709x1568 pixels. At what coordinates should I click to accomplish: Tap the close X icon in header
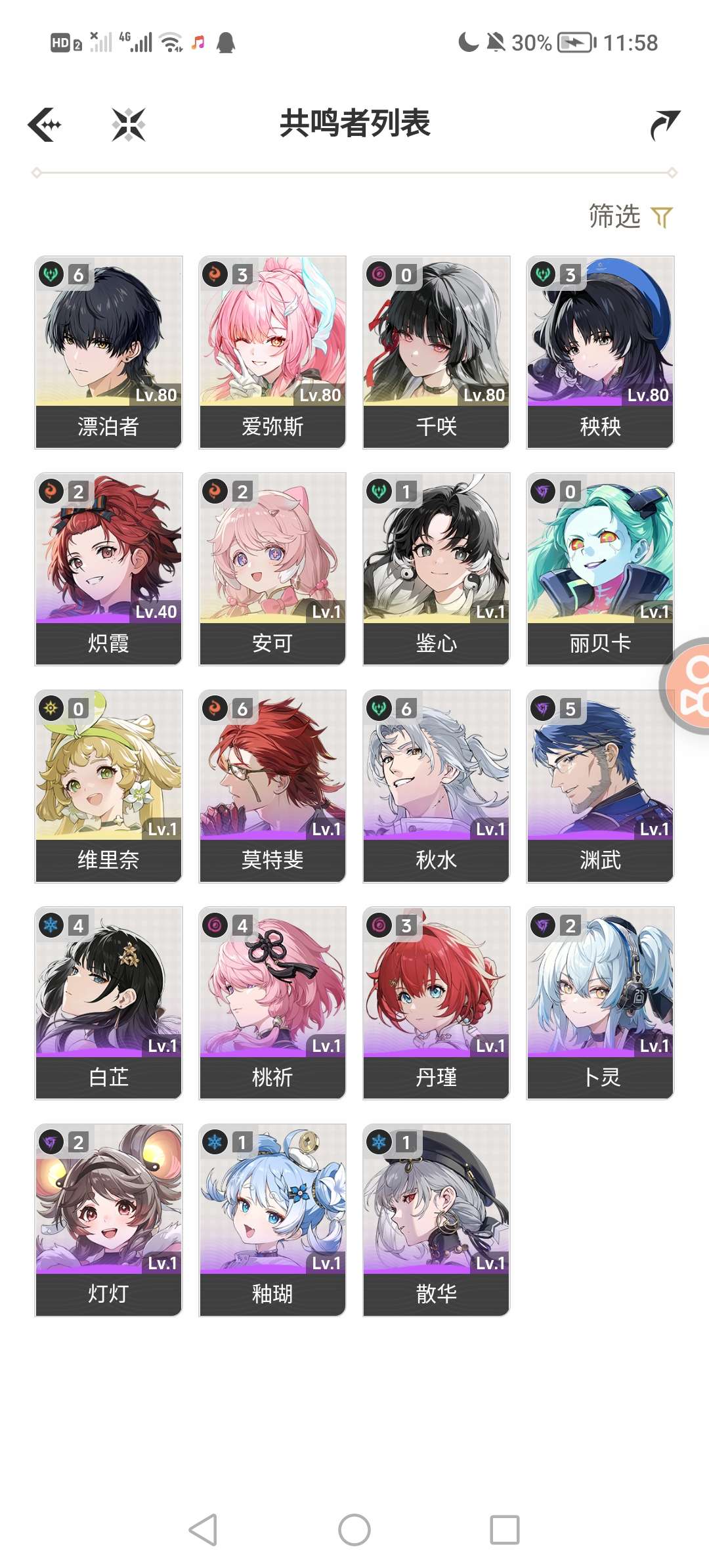point(129,124)
